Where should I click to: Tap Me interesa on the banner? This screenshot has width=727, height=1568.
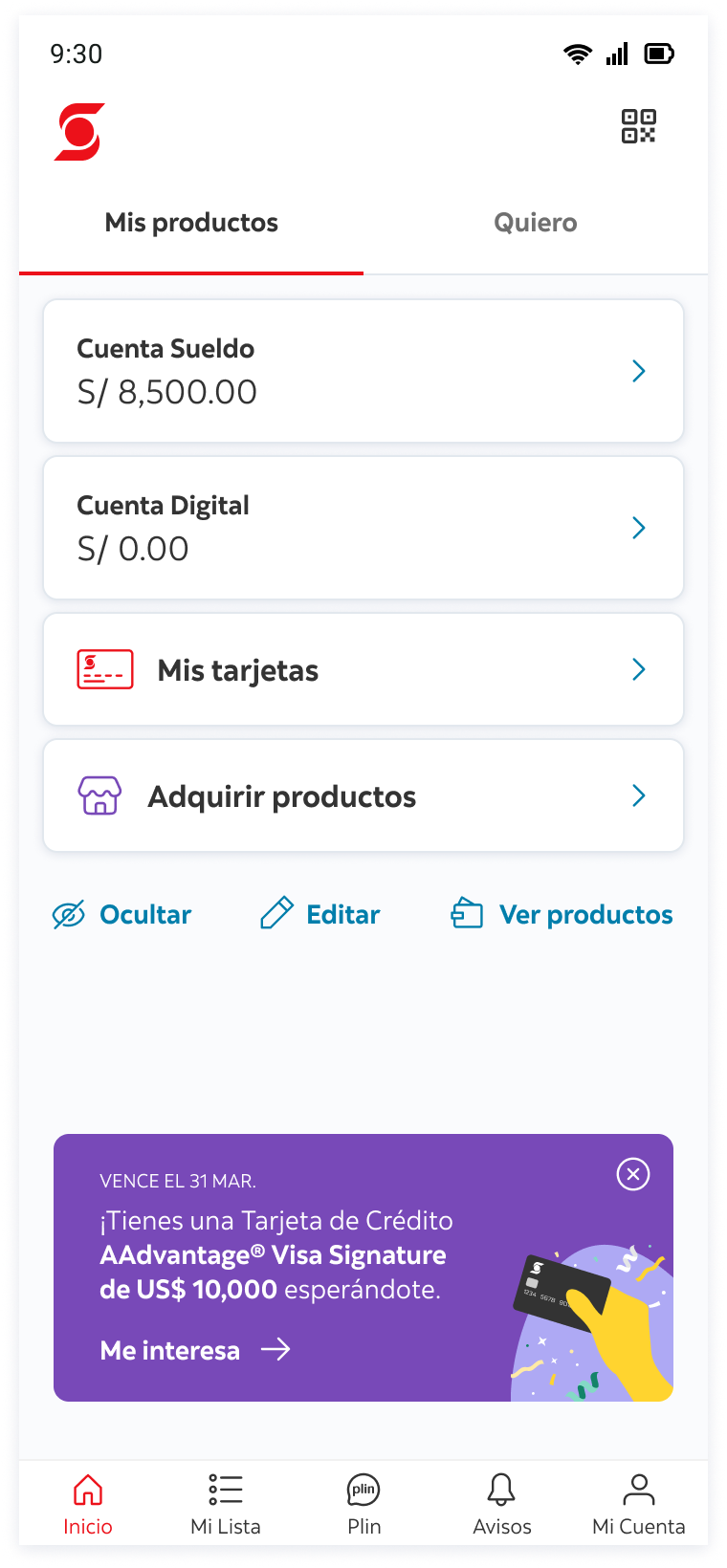[195, 1350]
